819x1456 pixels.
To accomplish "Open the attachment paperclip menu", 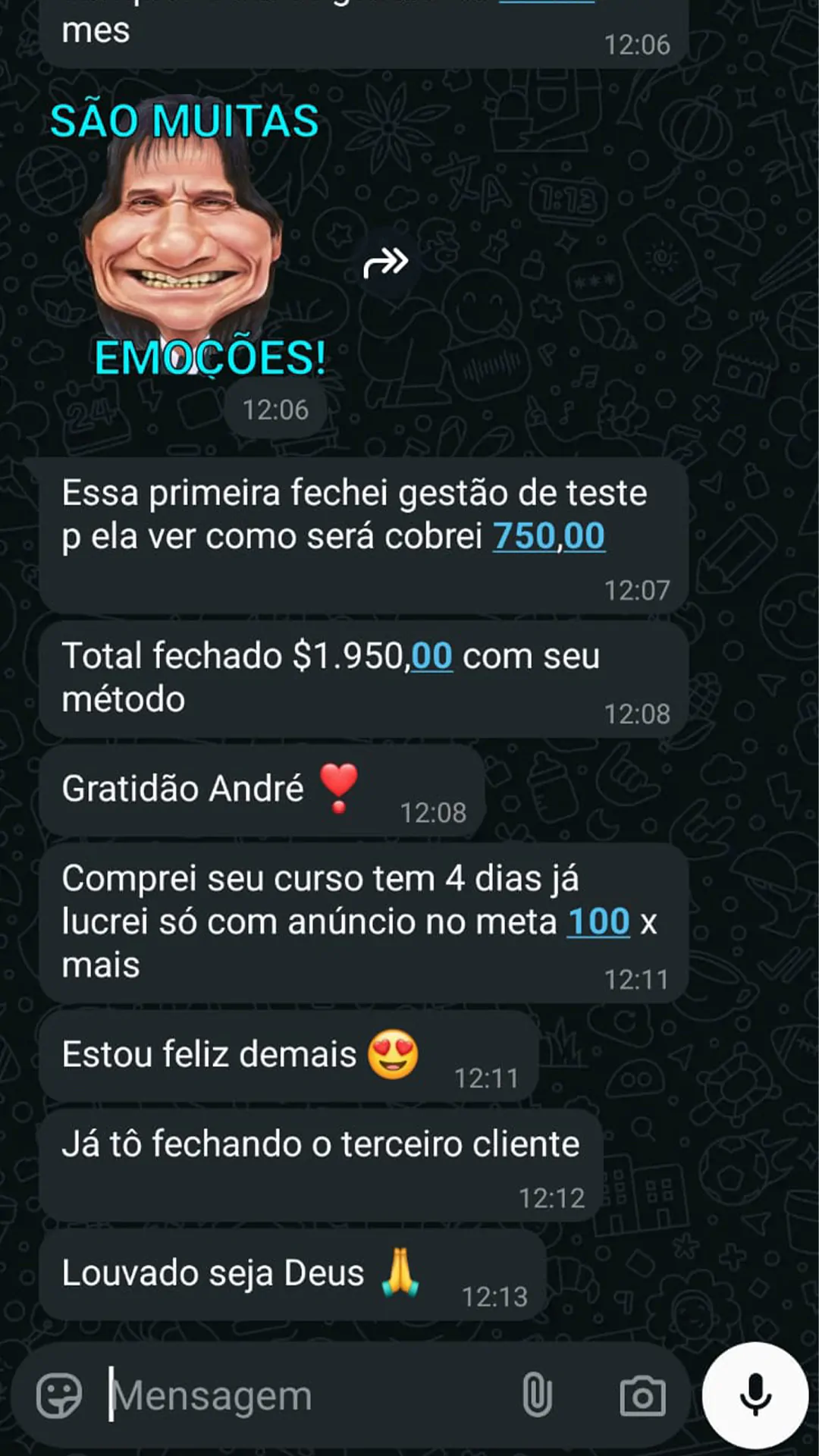I will [x=537, y=1395].
